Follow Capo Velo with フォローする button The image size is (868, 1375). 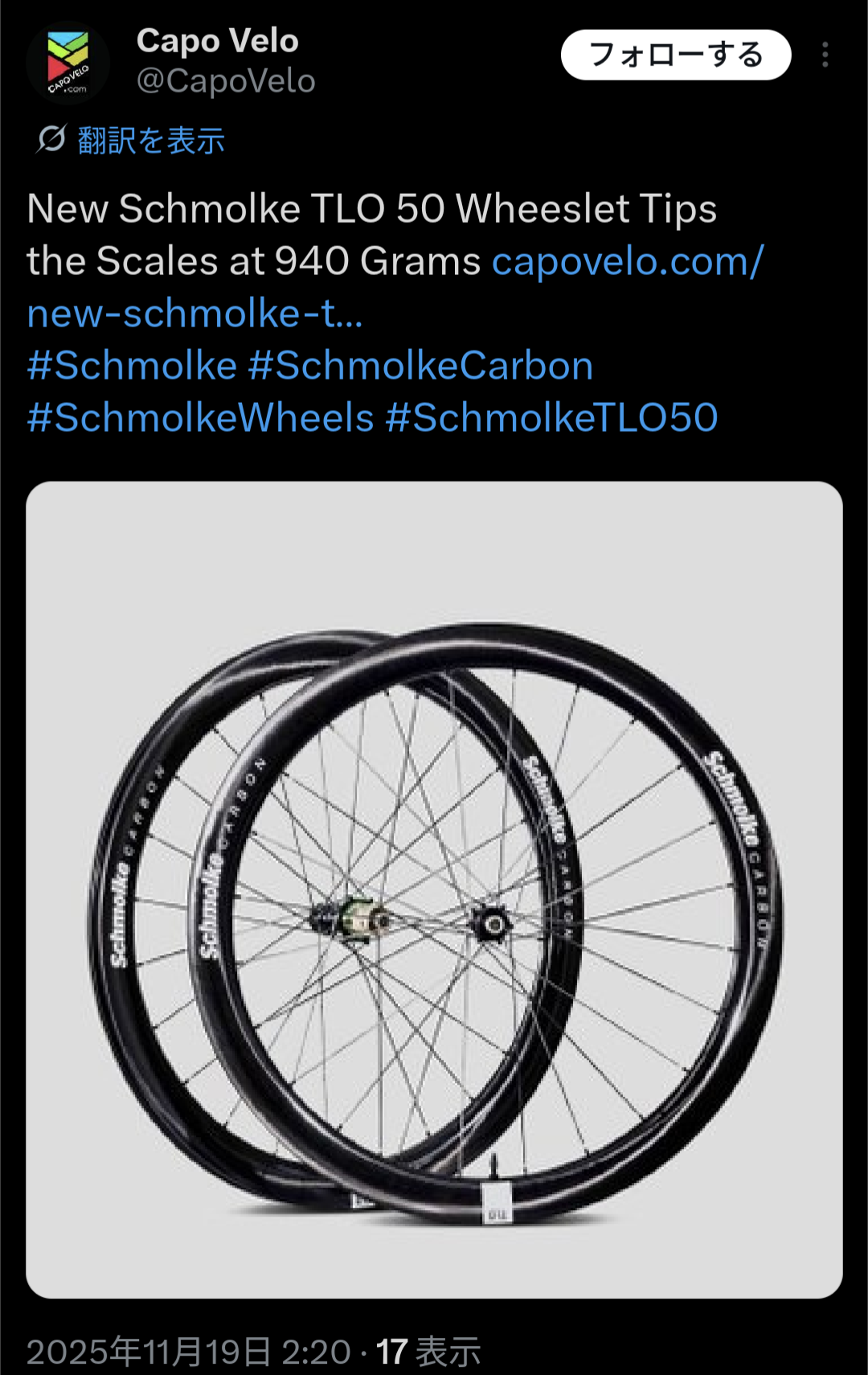(675, 55)
